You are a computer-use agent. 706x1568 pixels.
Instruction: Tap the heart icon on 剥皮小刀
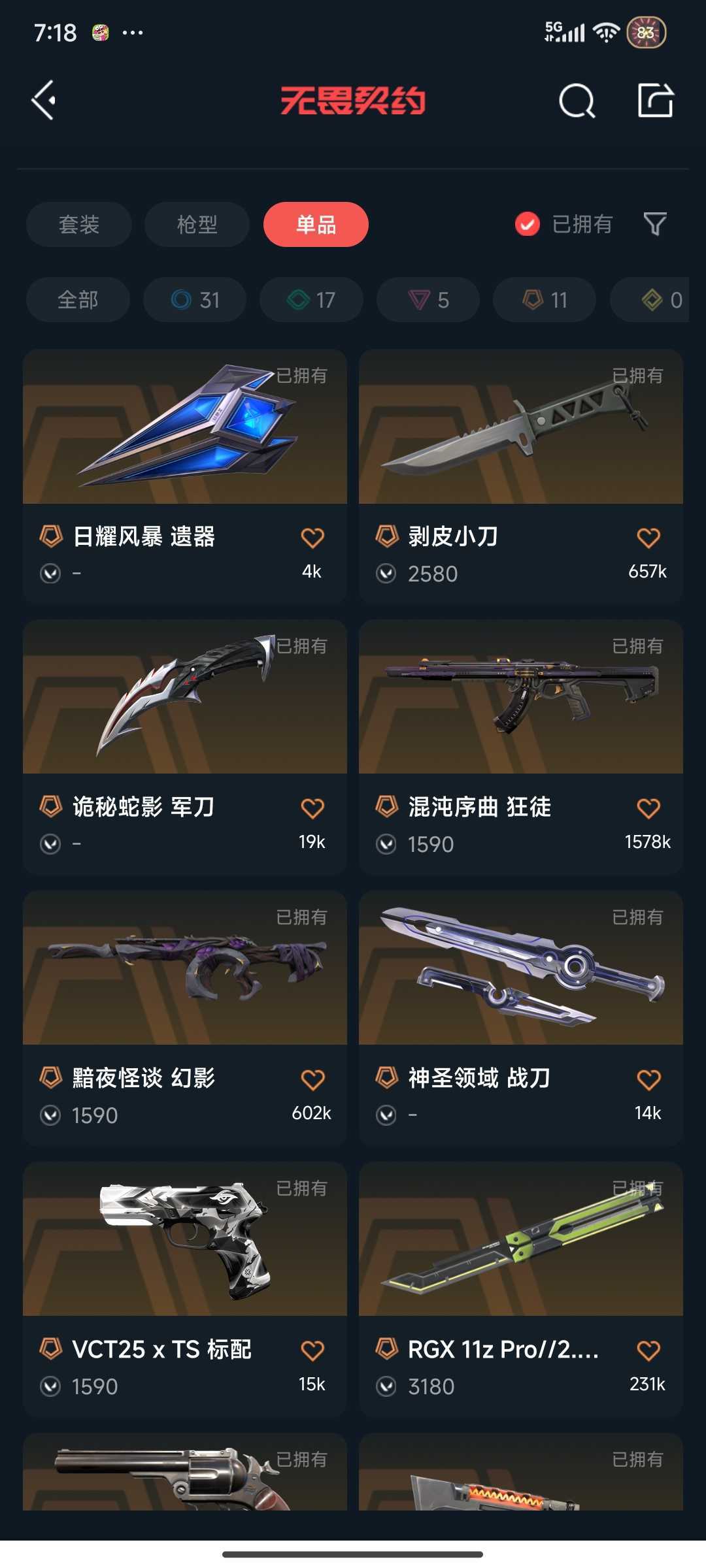(648, 536)
